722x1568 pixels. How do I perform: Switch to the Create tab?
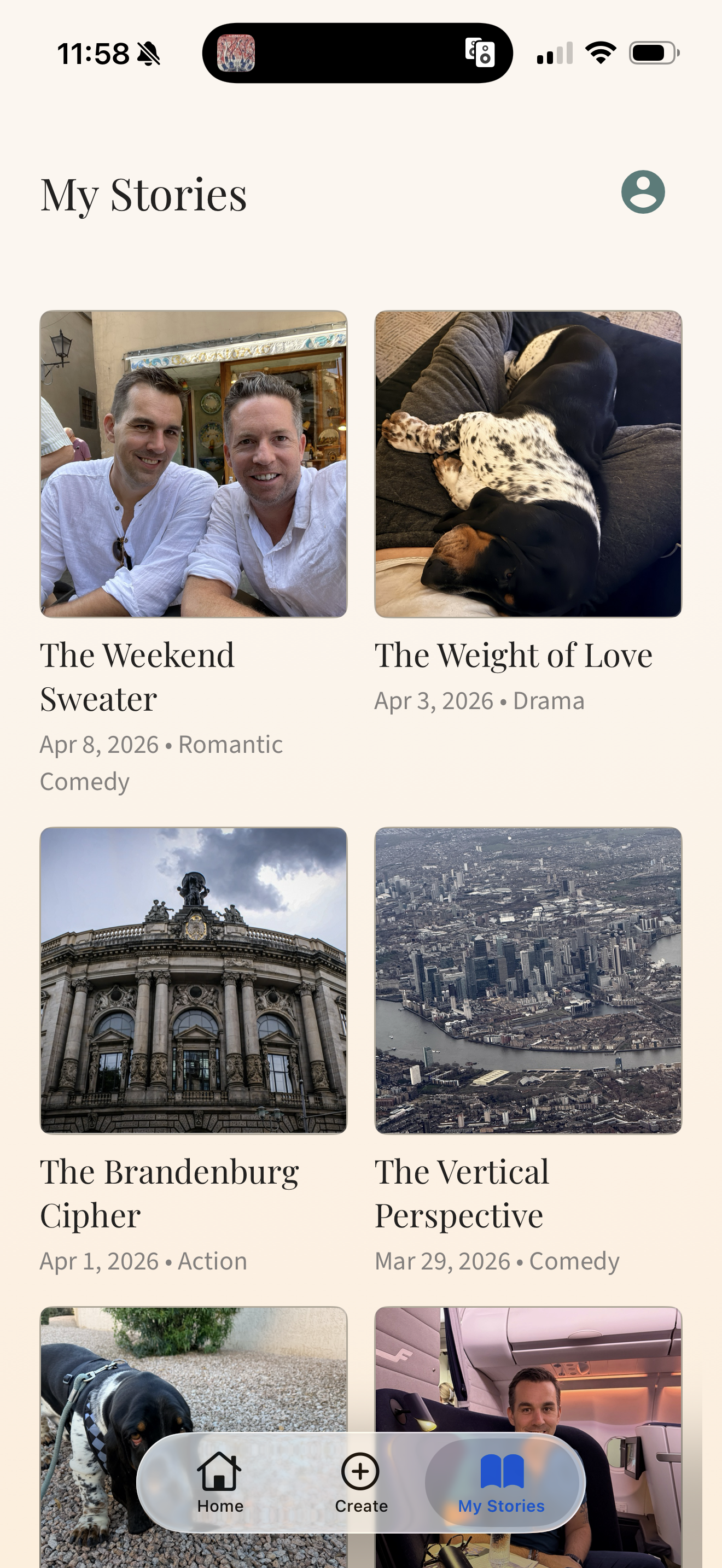[x=361, y=1483]
